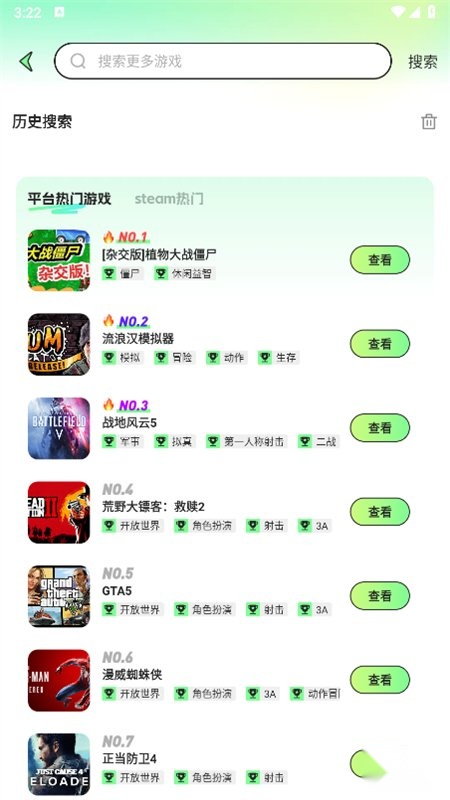Go back using the green arrow
Viewport: 450px width, 800px height.
click(27, 62)
